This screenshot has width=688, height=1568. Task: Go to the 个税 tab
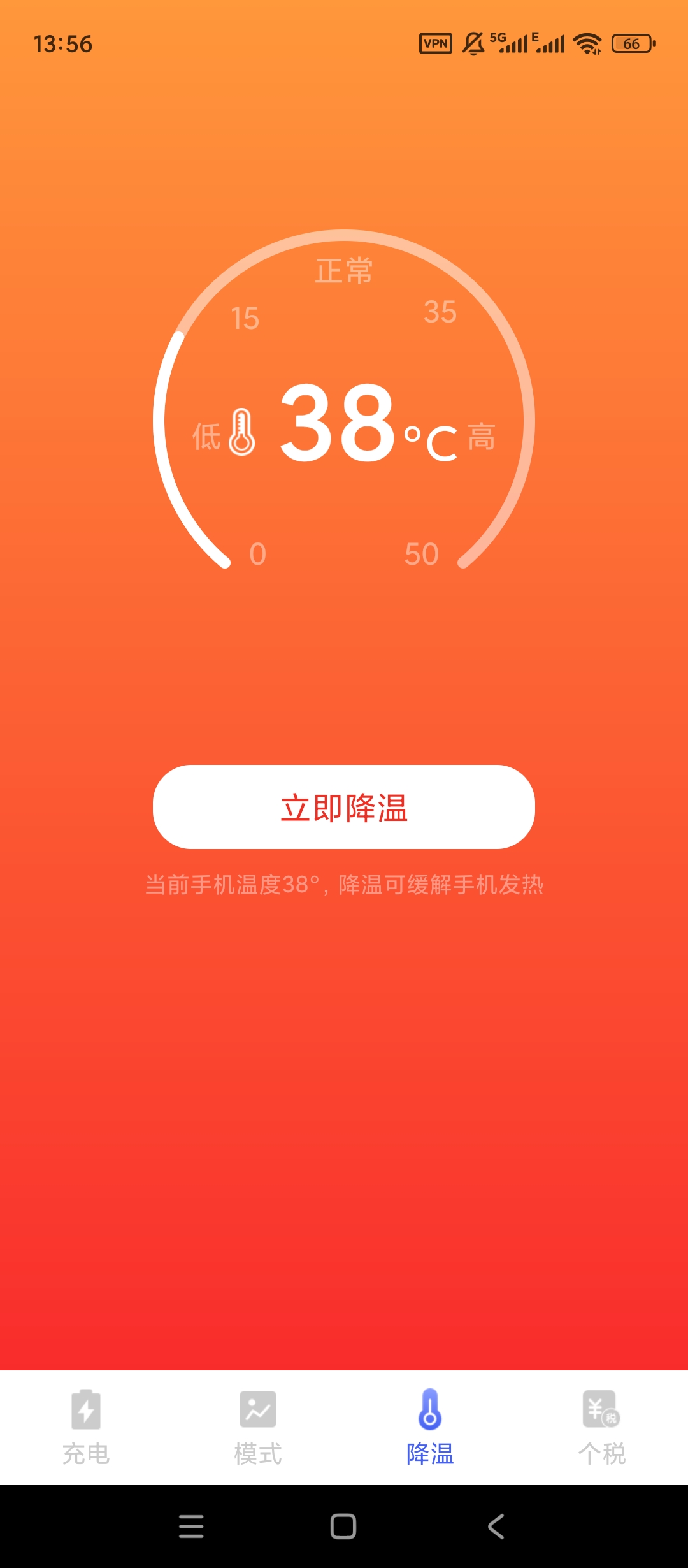point(602,1426)
